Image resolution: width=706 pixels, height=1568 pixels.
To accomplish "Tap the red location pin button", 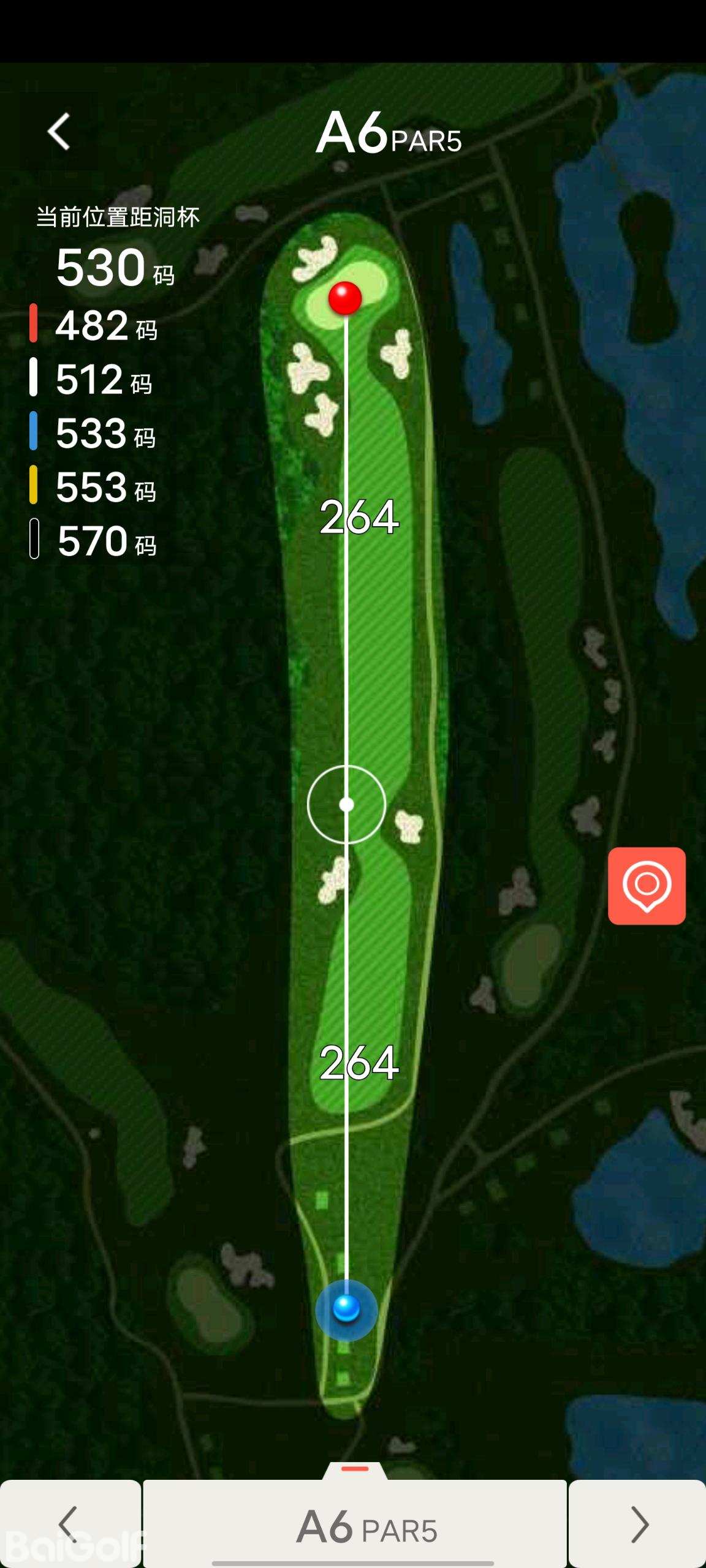I will pos(647,886).
